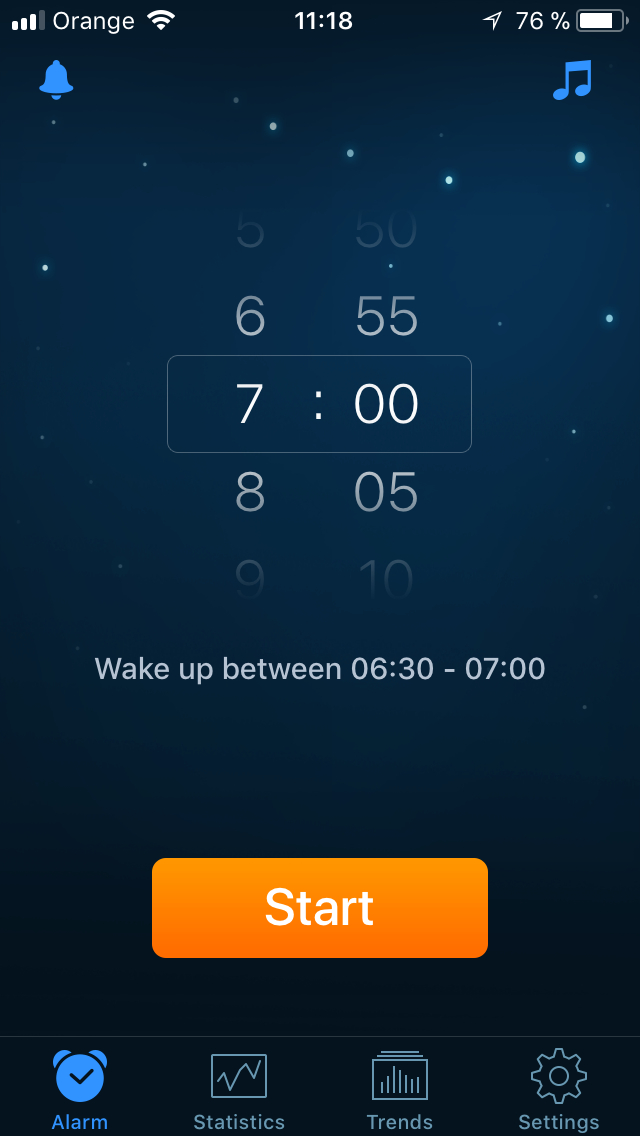Tap the orange Start button

[x=320, y=908]
